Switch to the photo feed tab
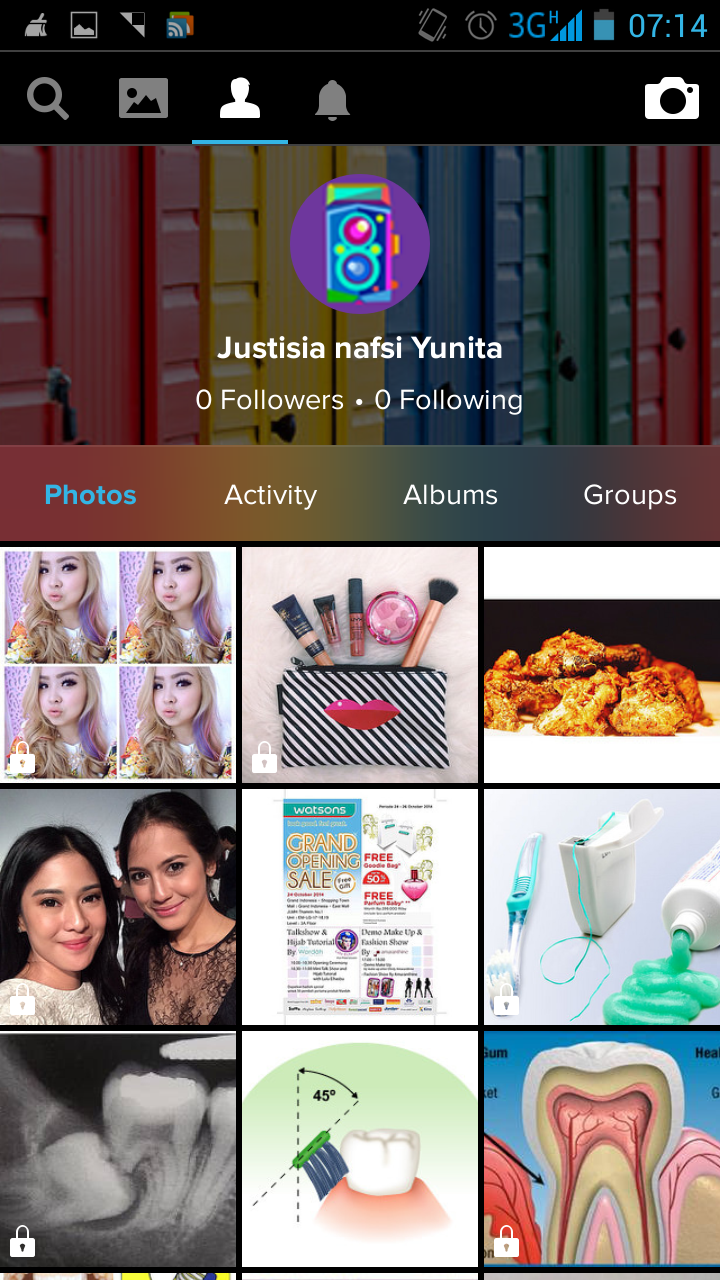The image size is (720, 1280). (x=143, y=99)
